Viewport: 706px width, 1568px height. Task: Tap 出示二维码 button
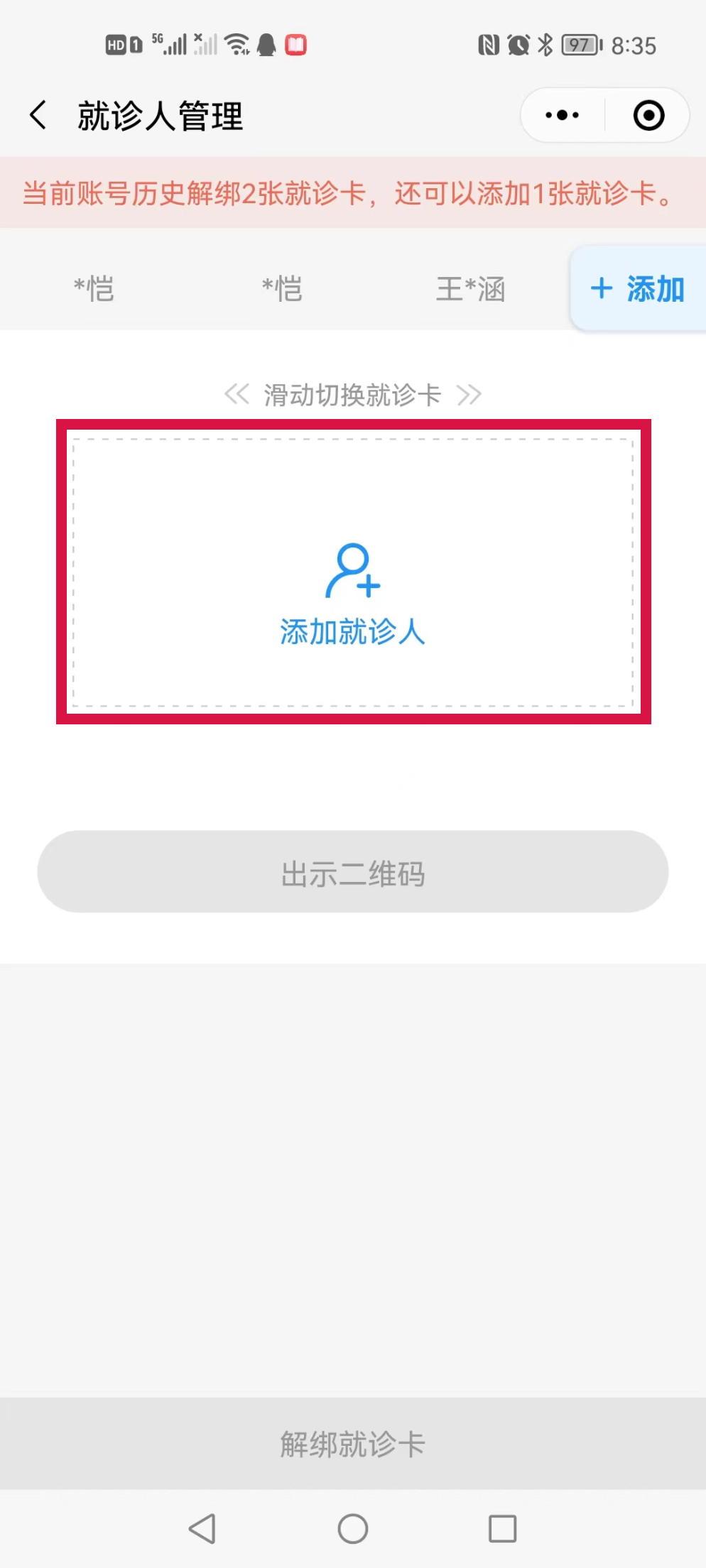(x=353, y=872)
